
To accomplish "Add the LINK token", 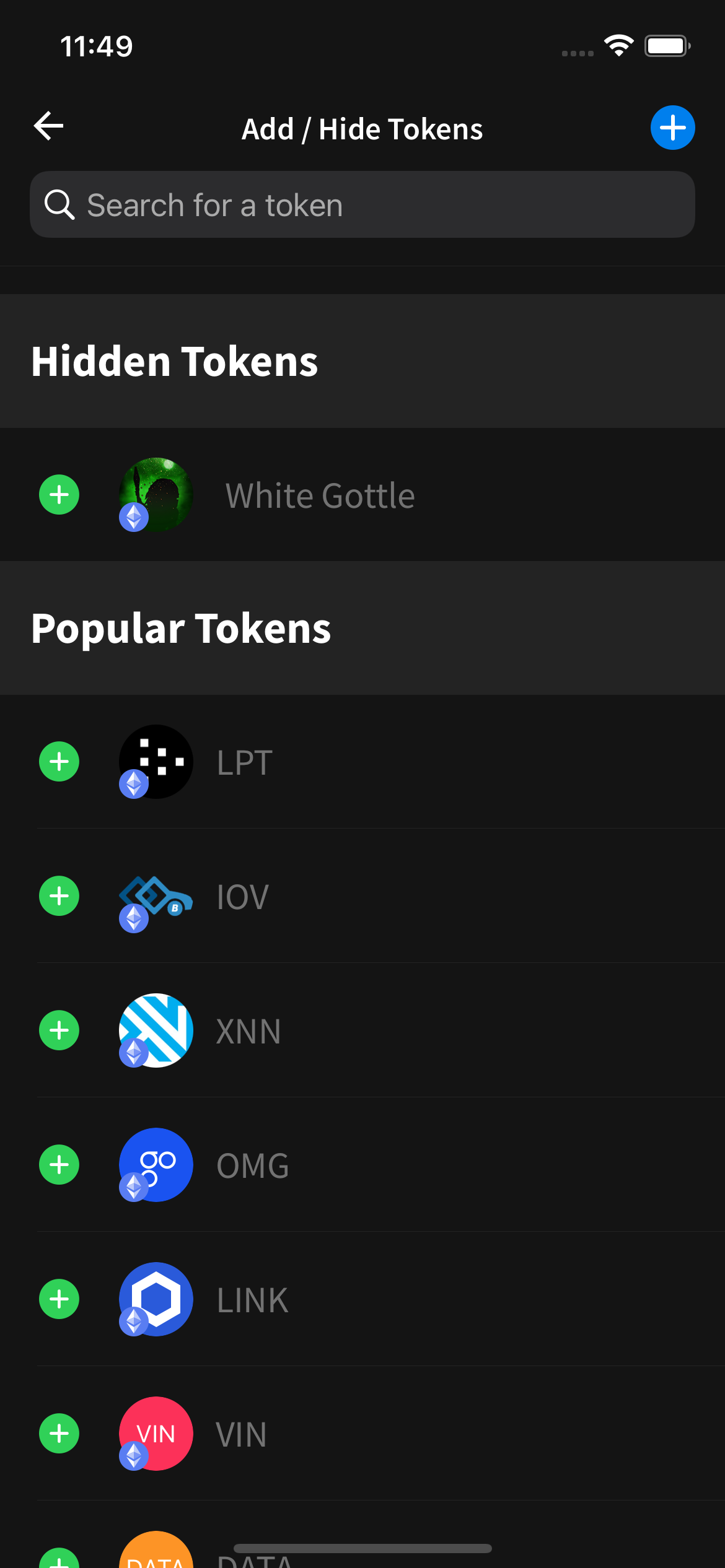I will [x=59, y=1299].
